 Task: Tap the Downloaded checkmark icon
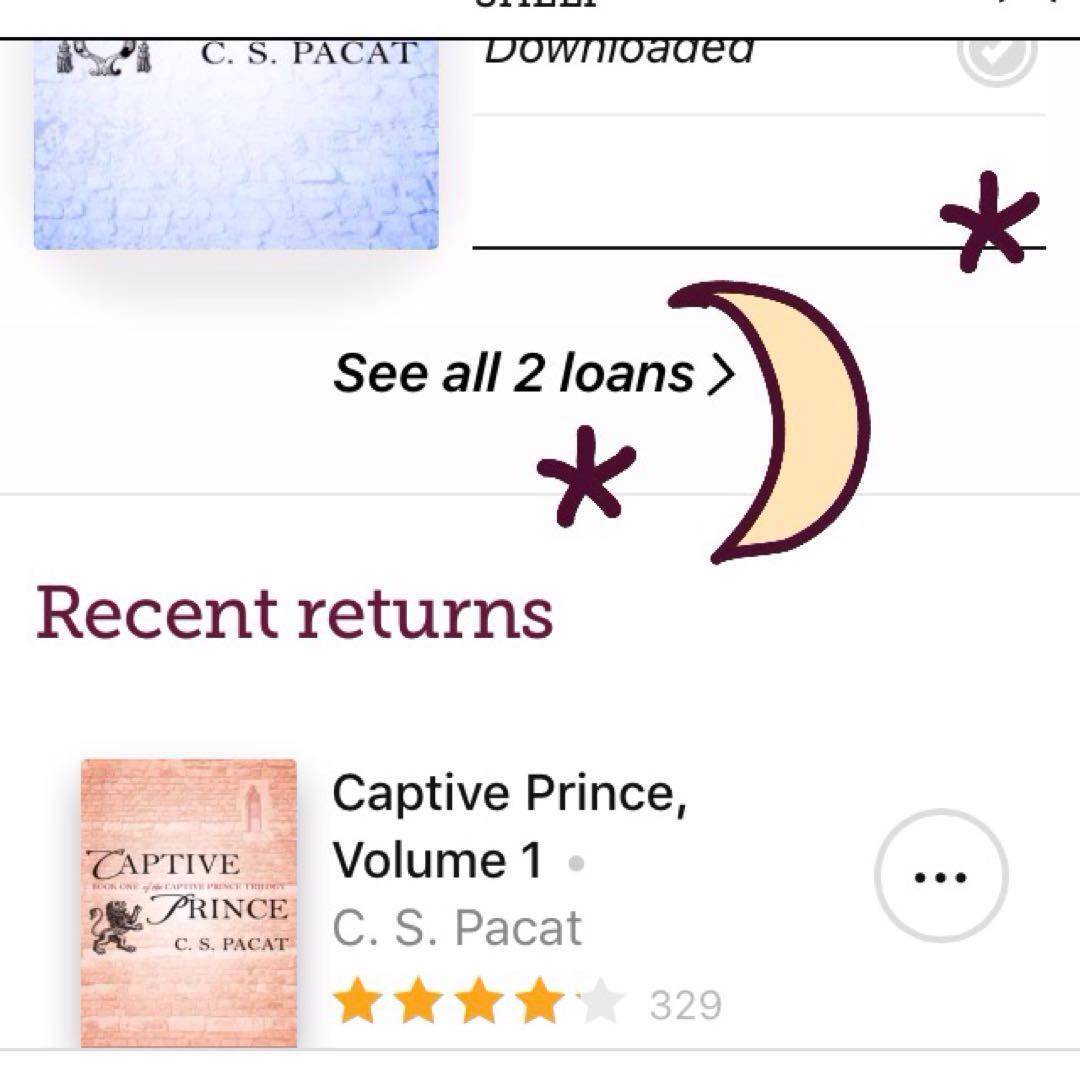[x=996, y=54]
